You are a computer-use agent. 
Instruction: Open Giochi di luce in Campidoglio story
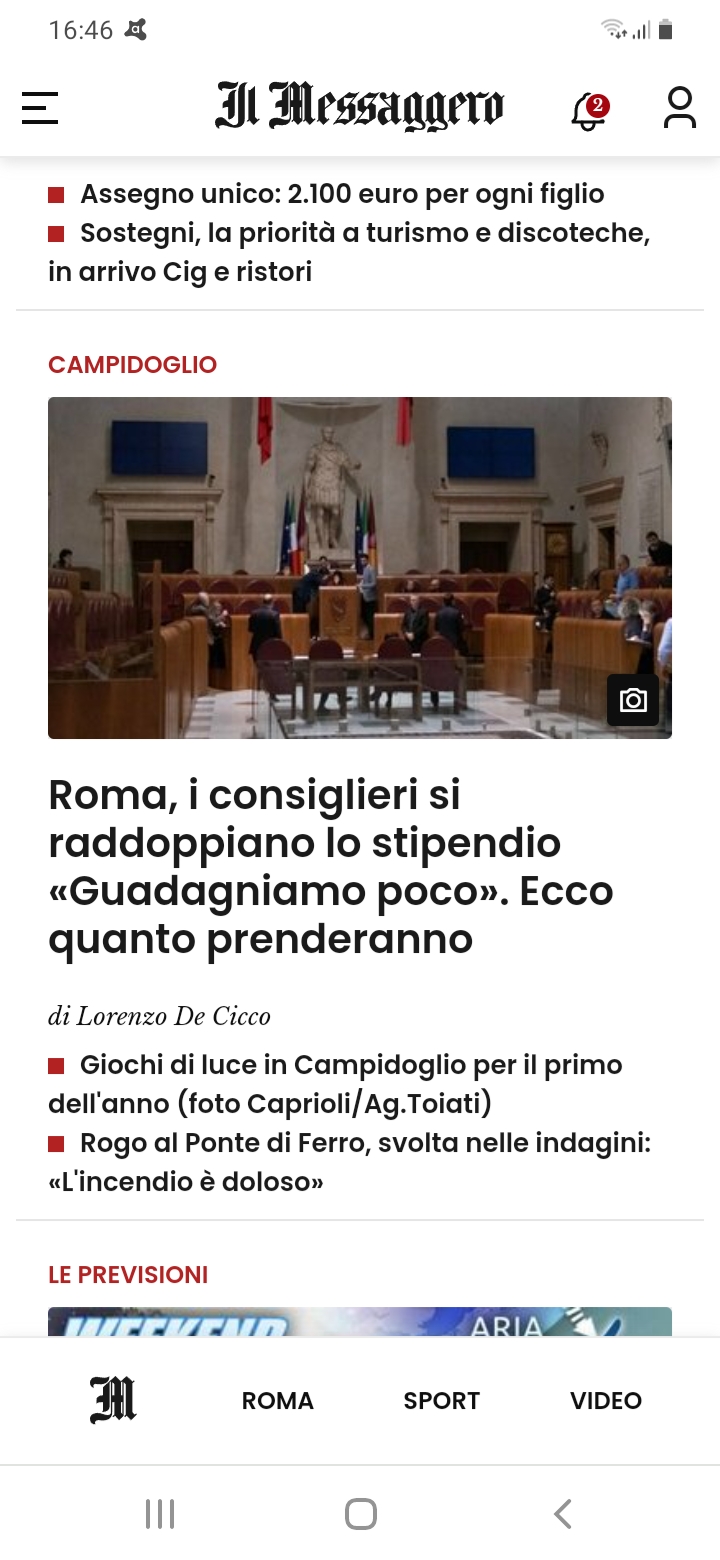336,1084
